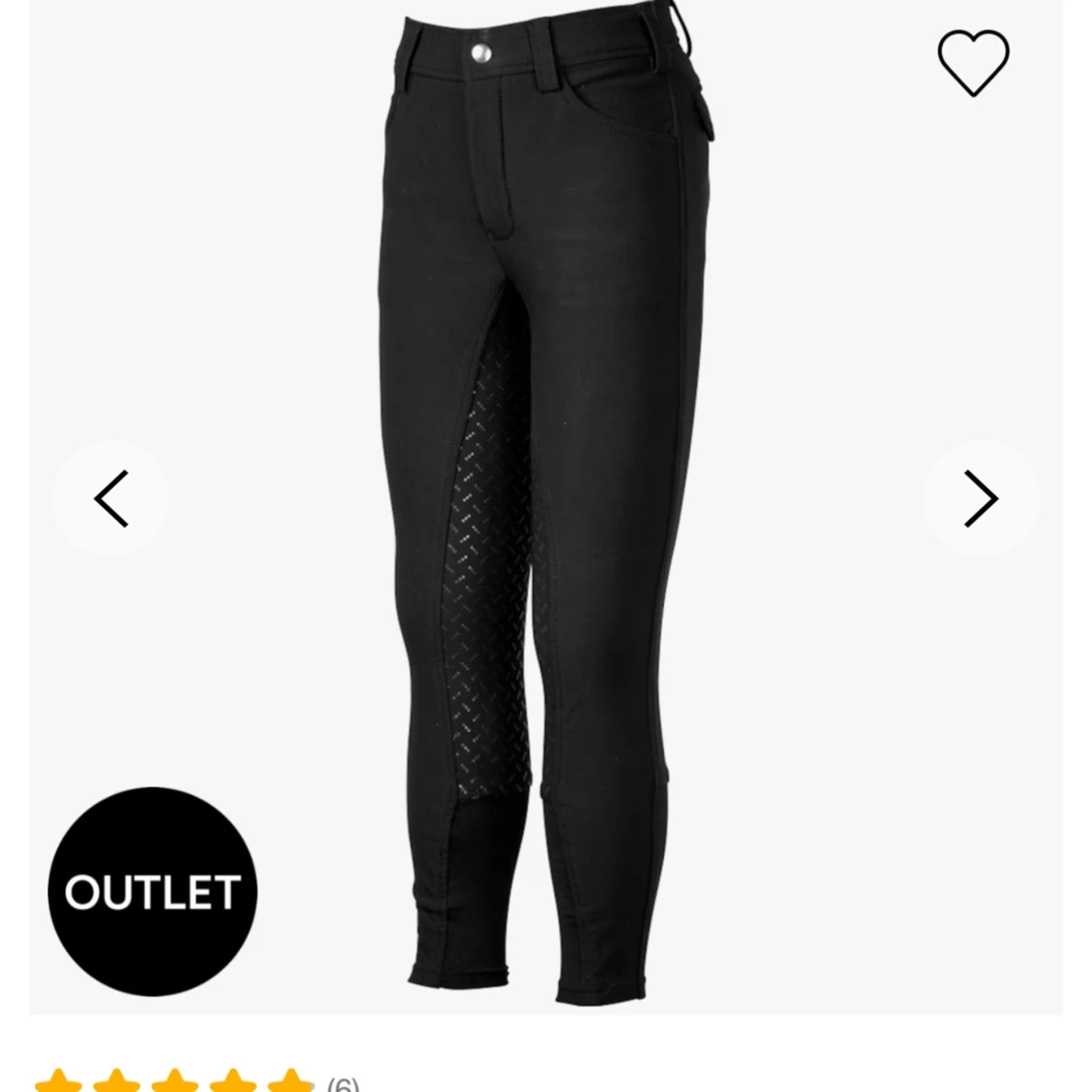Viewport: 1092px width, 1092px height.
Task: Add breeches to wishlist with heart icon
Action: [x=973, y=63]
